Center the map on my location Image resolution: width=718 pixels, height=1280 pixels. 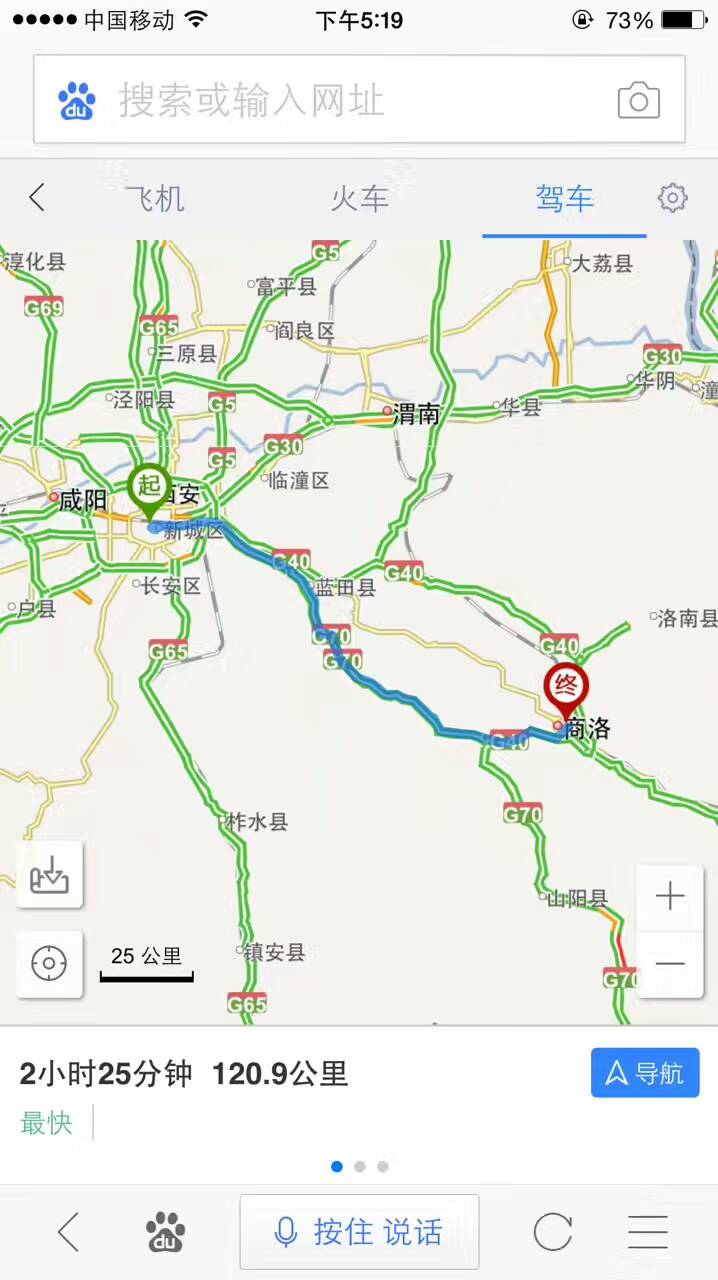point(49,964)
